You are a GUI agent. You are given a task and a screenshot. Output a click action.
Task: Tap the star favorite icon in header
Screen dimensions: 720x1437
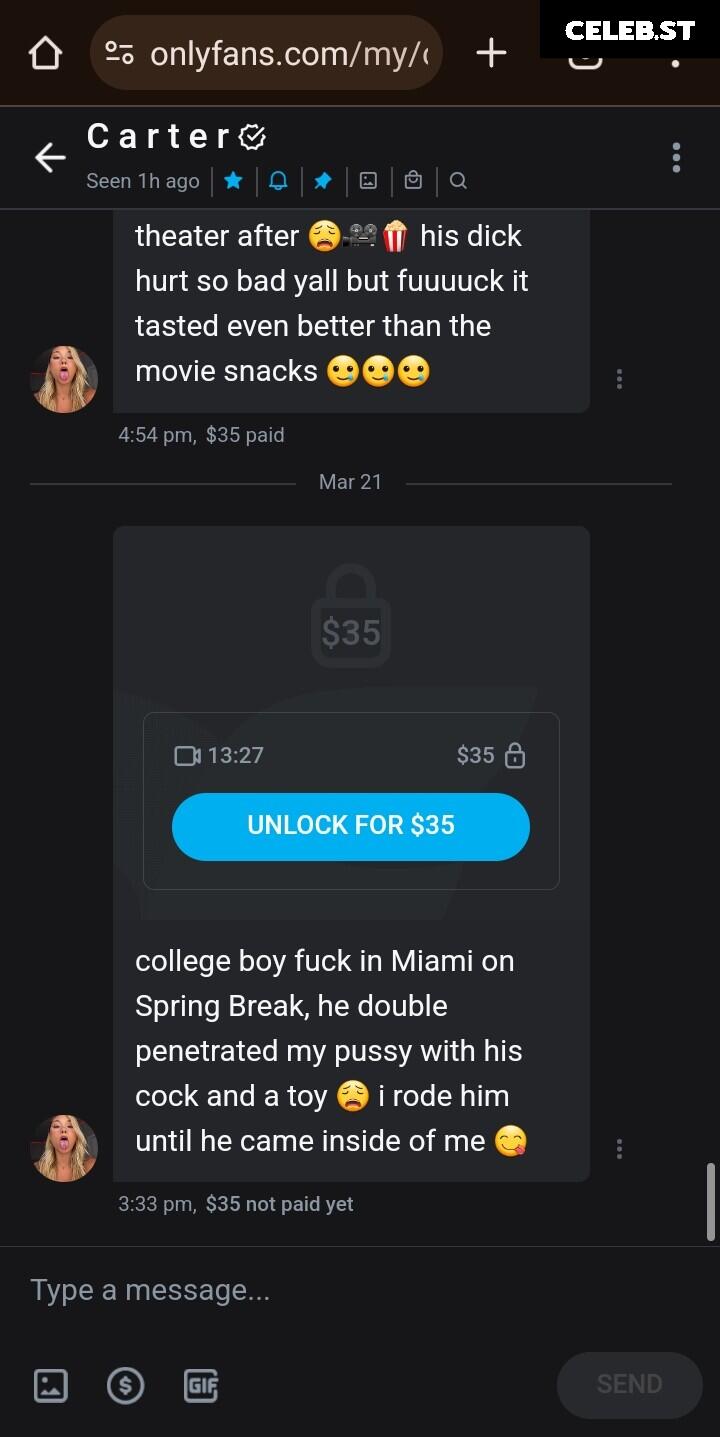pyautogui.click(x=233, y=181)
